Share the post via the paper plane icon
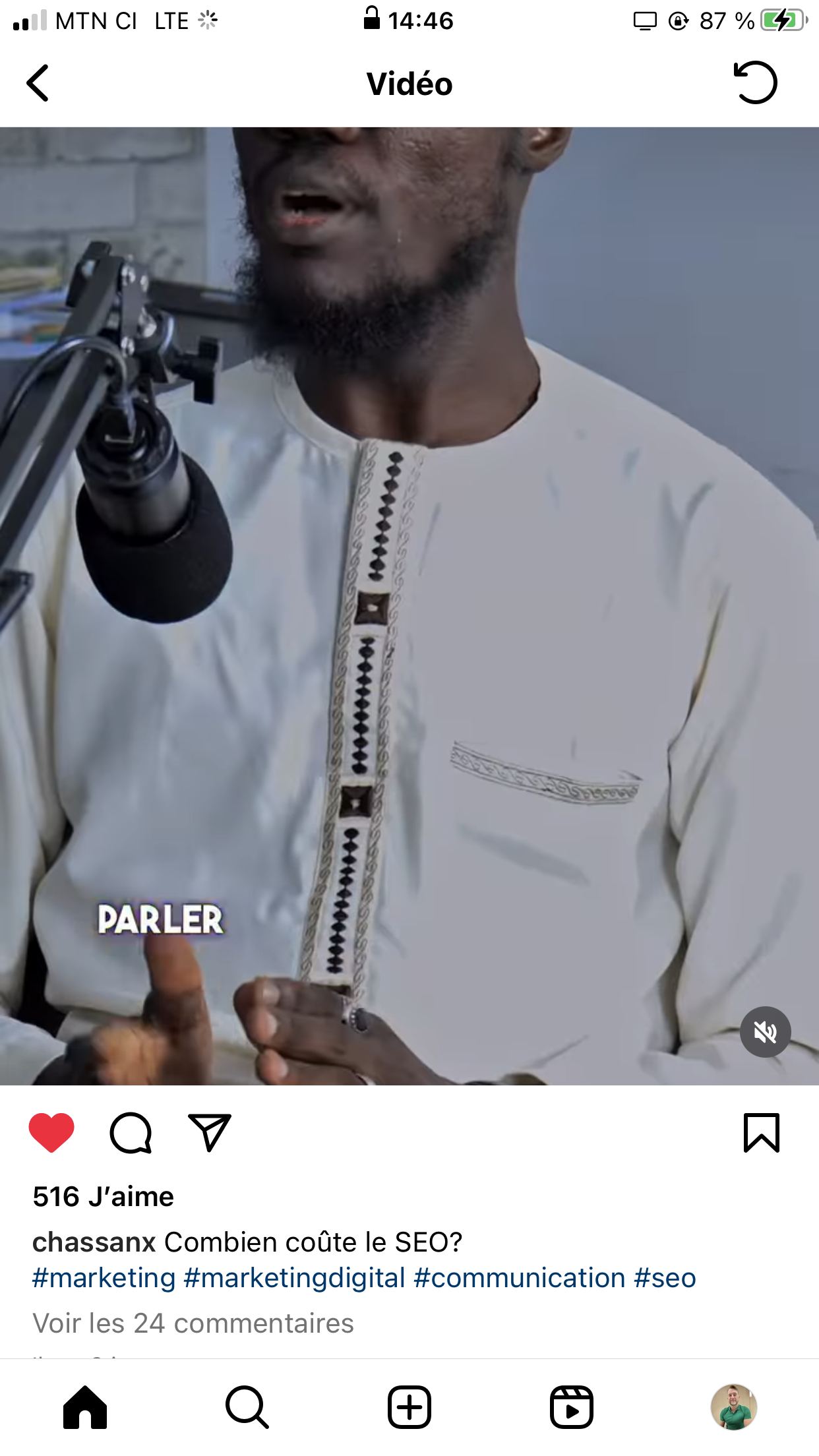 pos(210,1133)
